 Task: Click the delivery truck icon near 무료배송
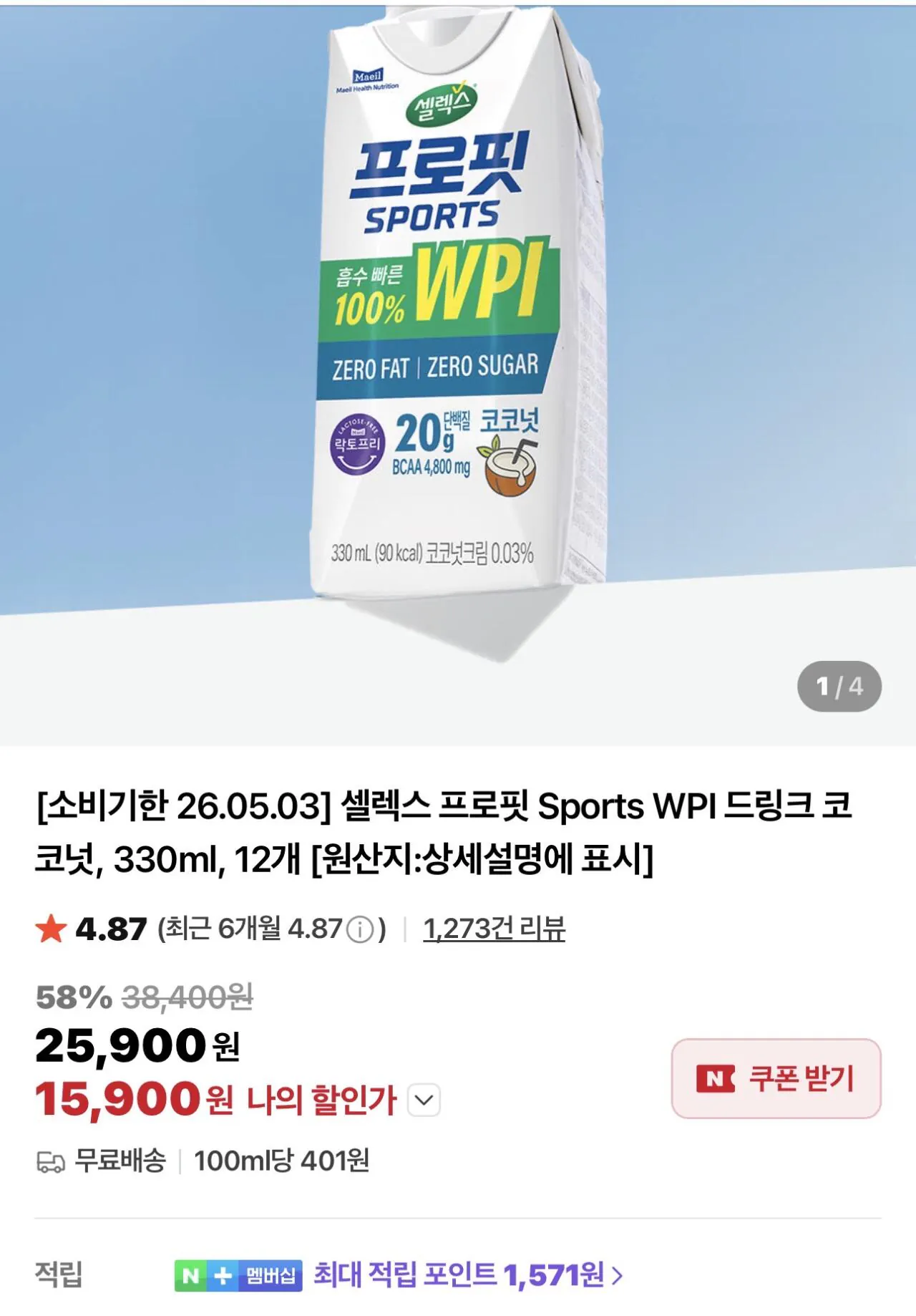[52, 1160]
